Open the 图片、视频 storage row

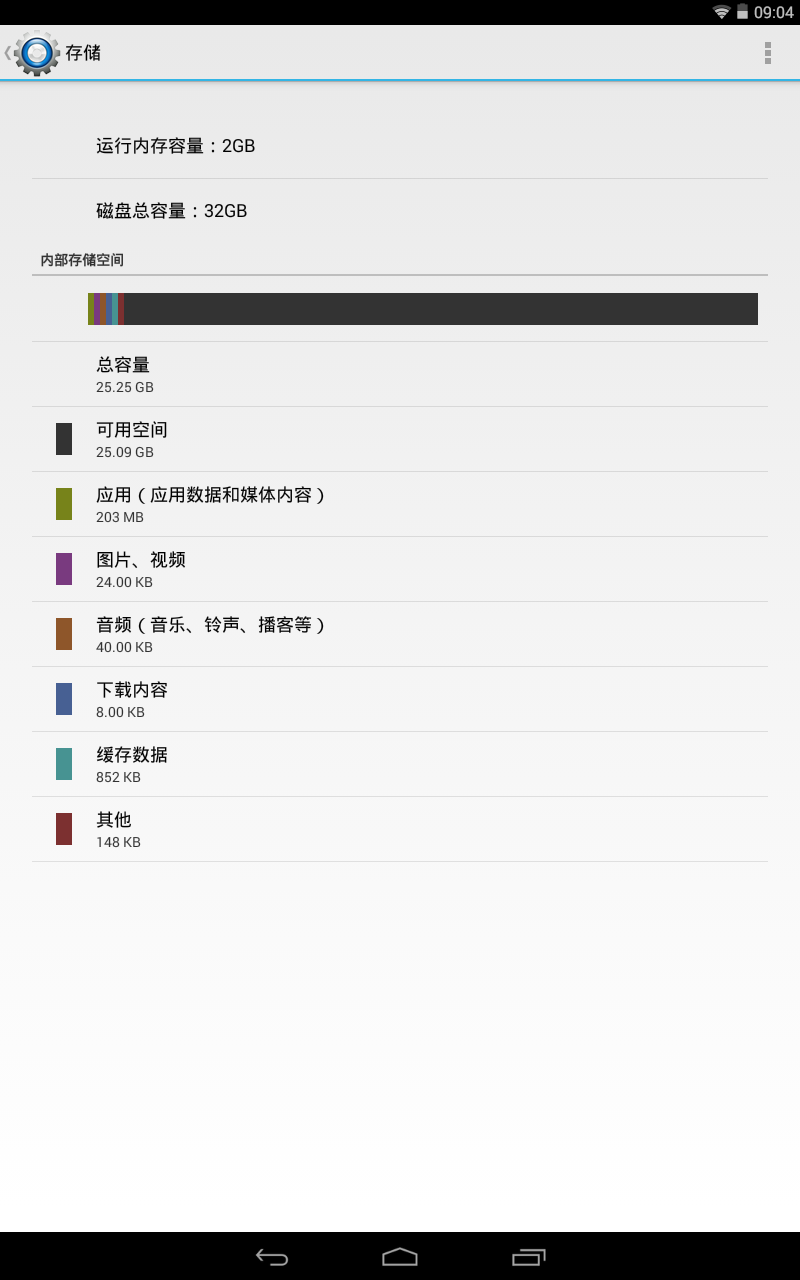point(400,569)
